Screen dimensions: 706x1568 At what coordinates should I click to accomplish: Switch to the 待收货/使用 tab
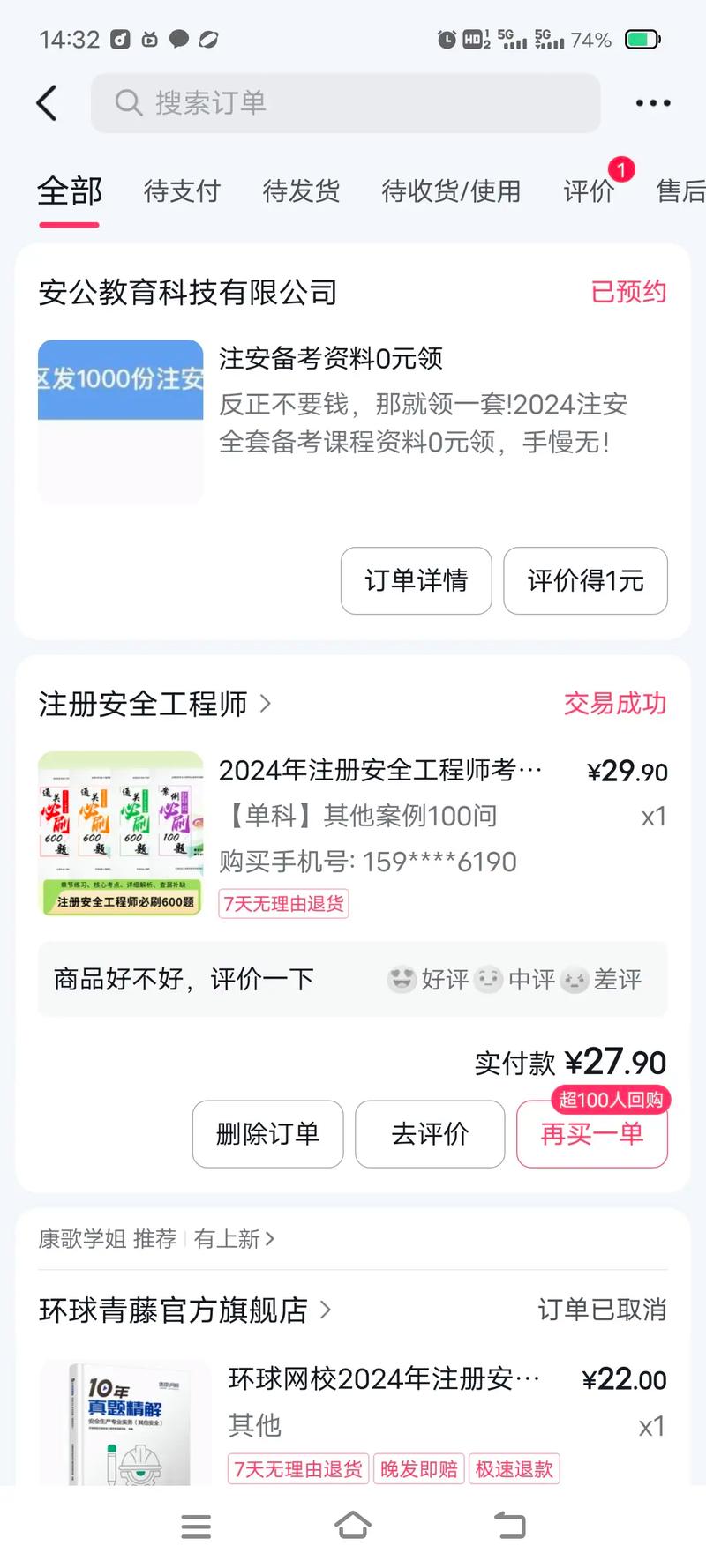pyautogui.click(x=450, y=191)
